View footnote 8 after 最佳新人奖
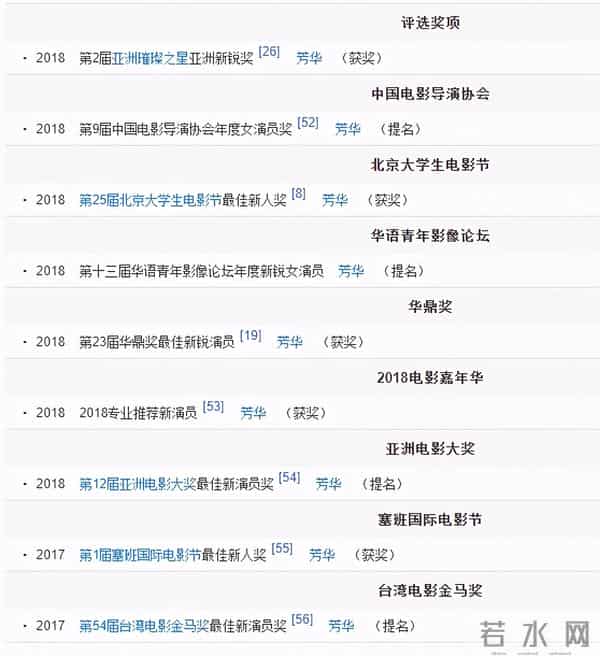Image resolution: width=600 pixels, height=656 pixels. (x=298, y=194)
